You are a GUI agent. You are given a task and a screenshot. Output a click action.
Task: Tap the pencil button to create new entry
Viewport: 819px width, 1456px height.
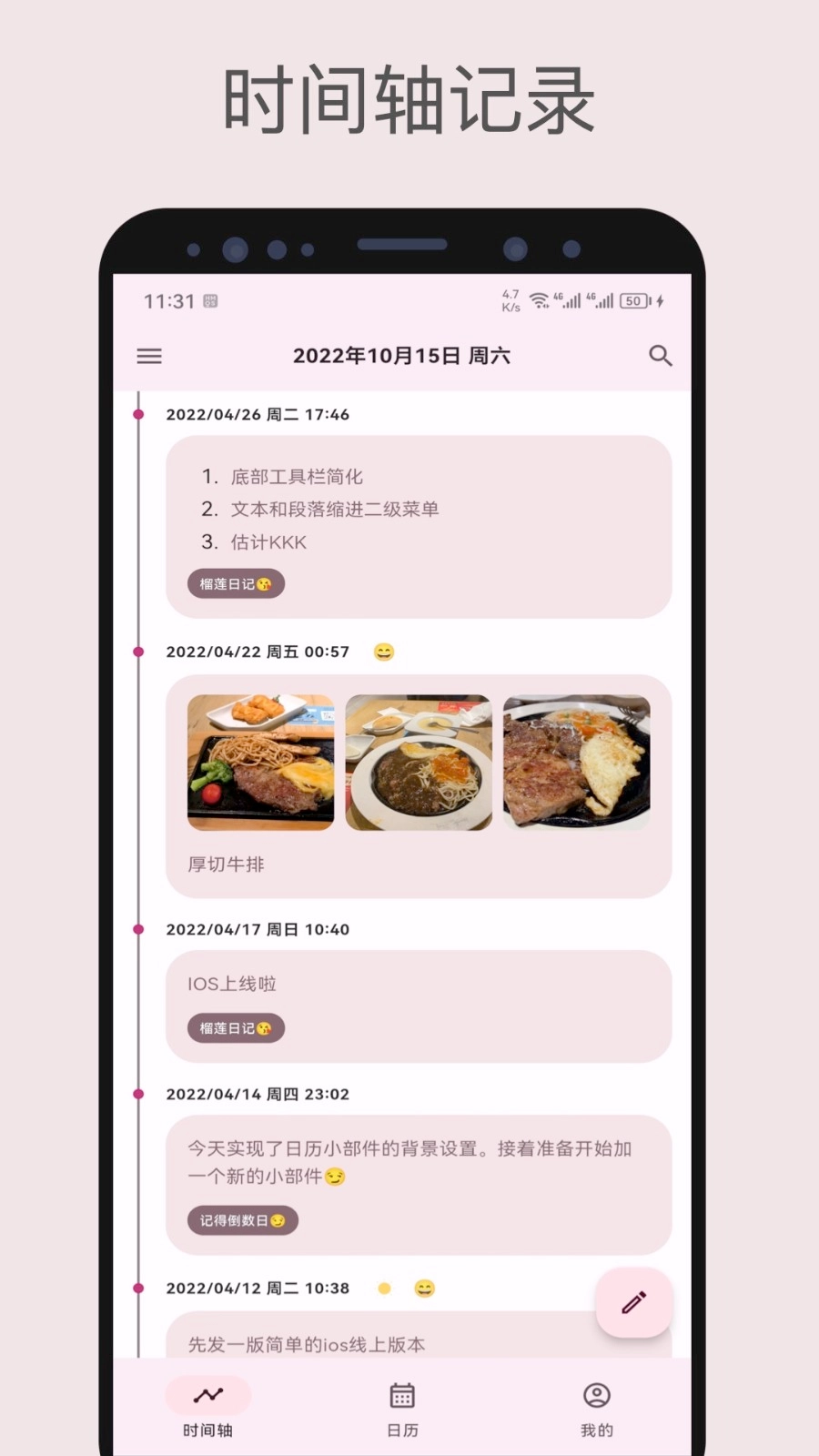(633, 1302)
